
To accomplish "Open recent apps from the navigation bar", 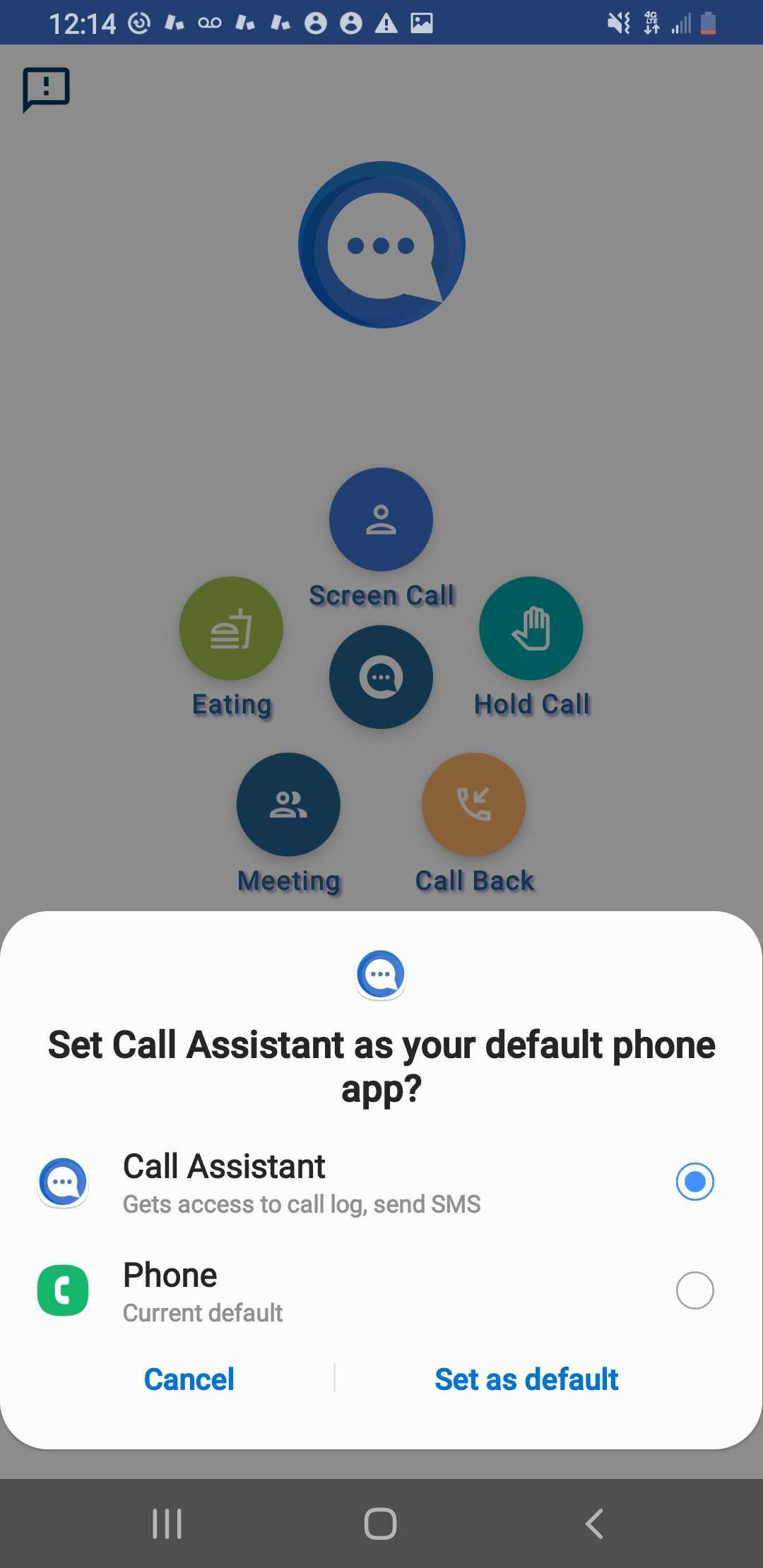I will [x=167, y=1524].
